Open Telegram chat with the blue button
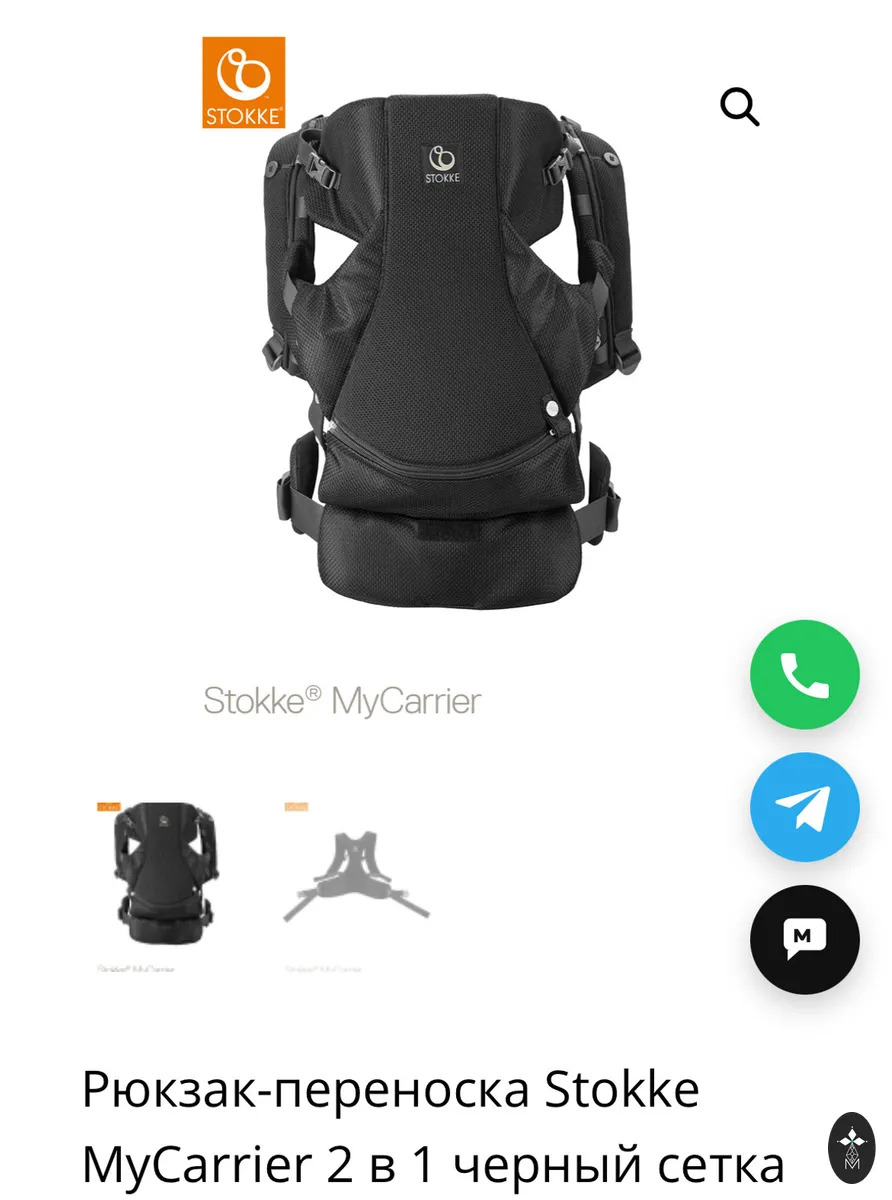 [x=805, y=808]
